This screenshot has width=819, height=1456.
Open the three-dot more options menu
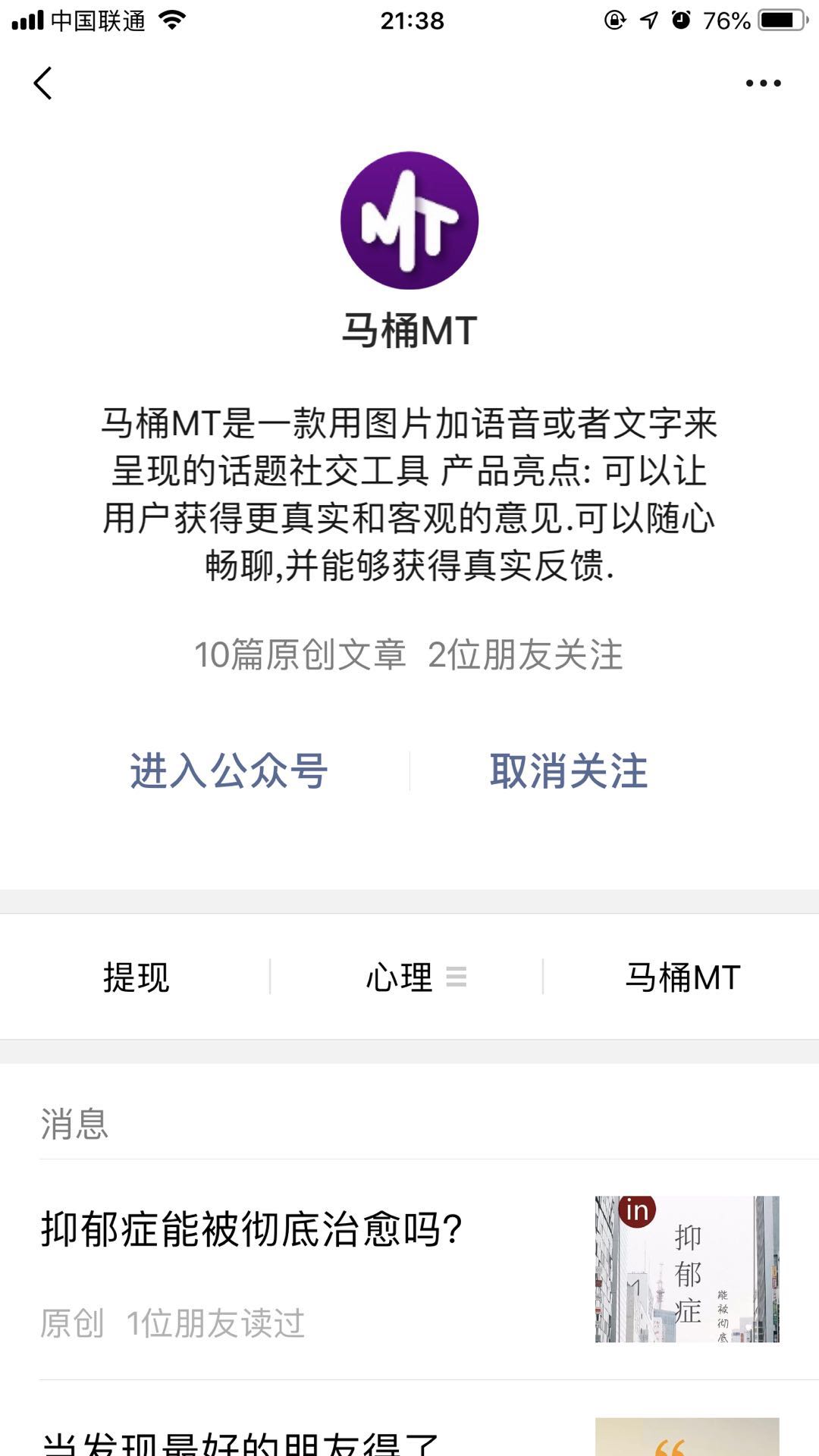coord(763,83)
